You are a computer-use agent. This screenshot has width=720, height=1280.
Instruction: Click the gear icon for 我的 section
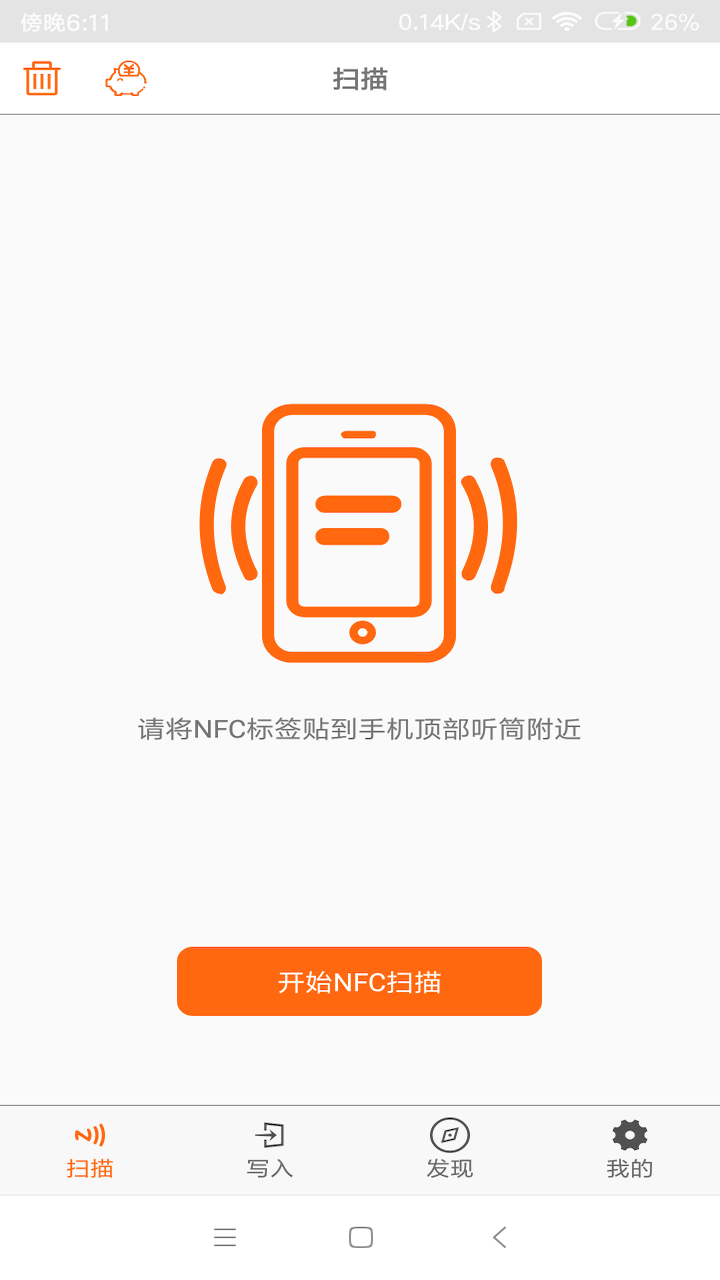[628, 1135]
